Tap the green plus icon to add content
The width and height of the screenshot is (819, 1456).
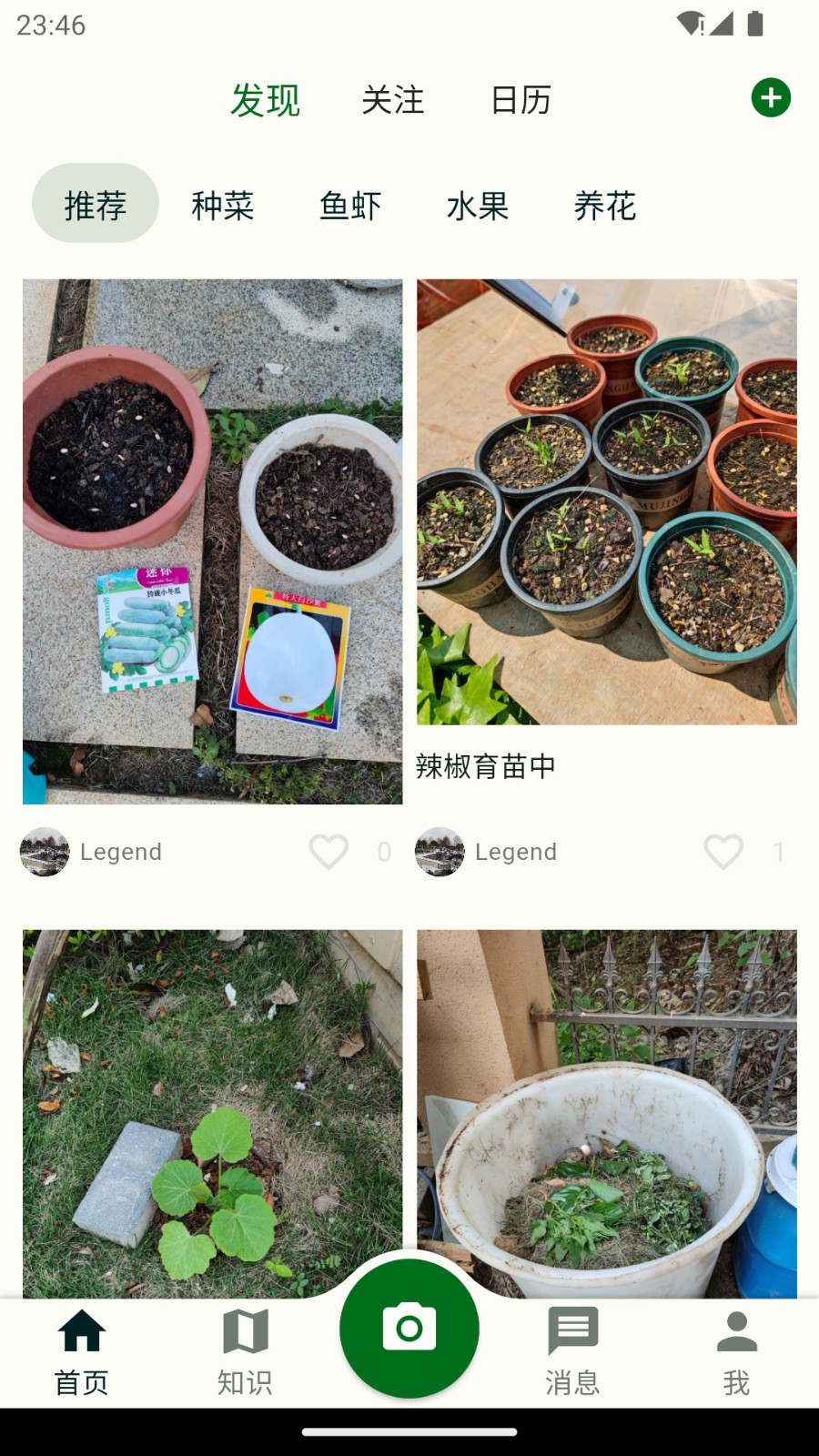(770, 98)
